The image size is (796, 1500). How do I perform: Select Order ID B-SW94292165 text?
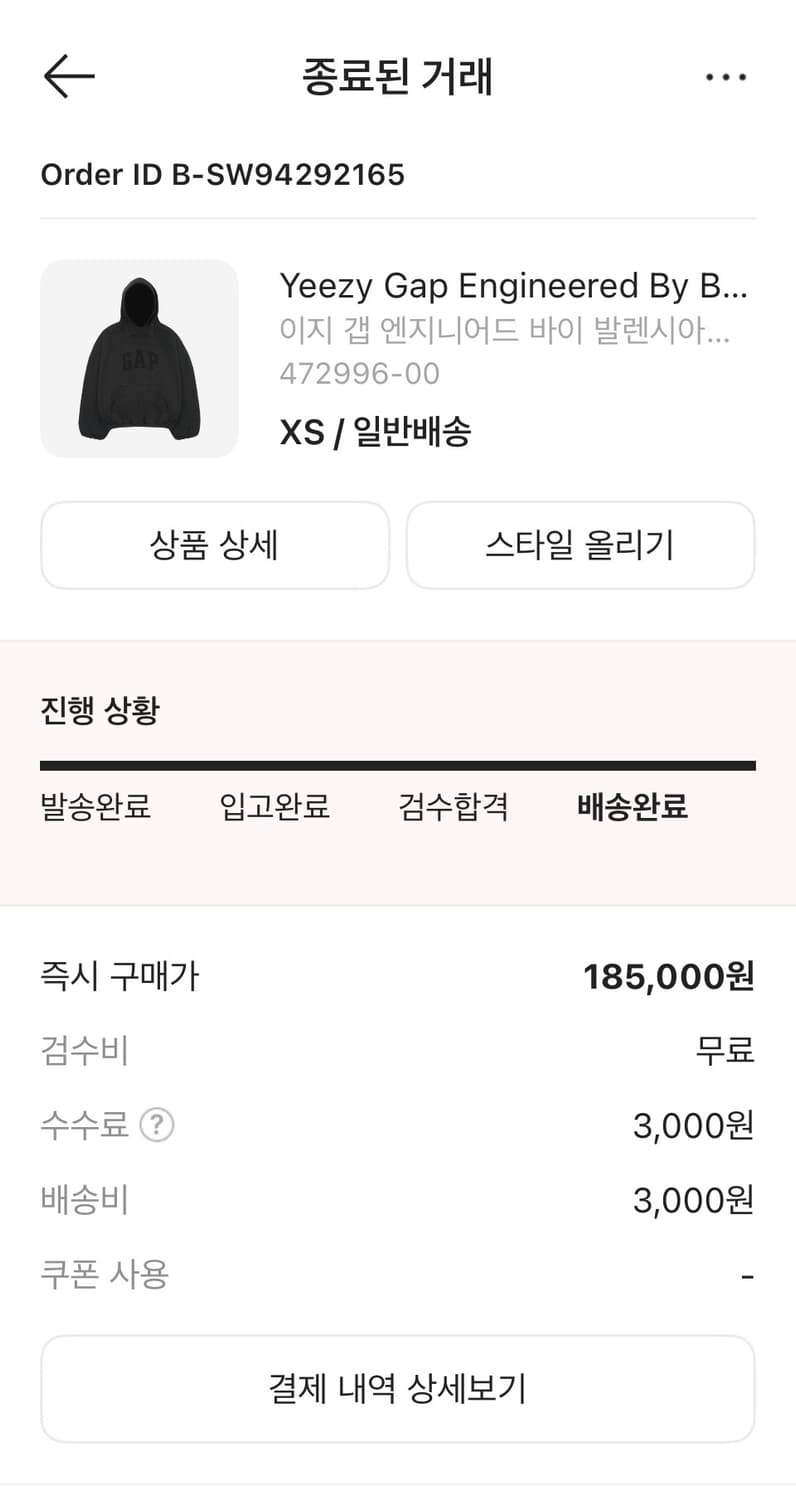click(222, 175)
